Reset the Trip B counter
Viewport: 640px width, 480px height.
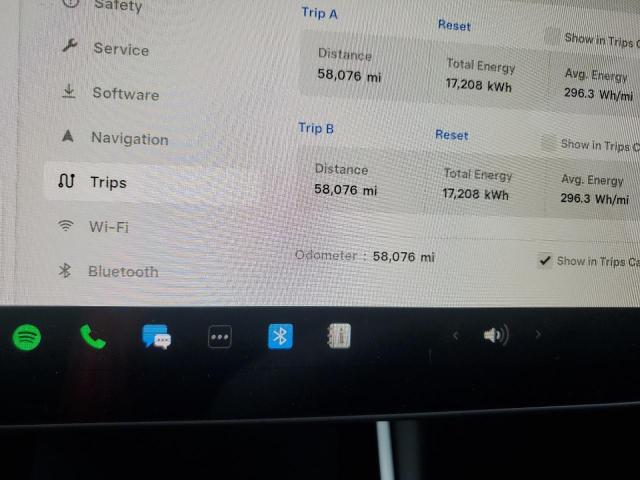click(x=451, y=134)
